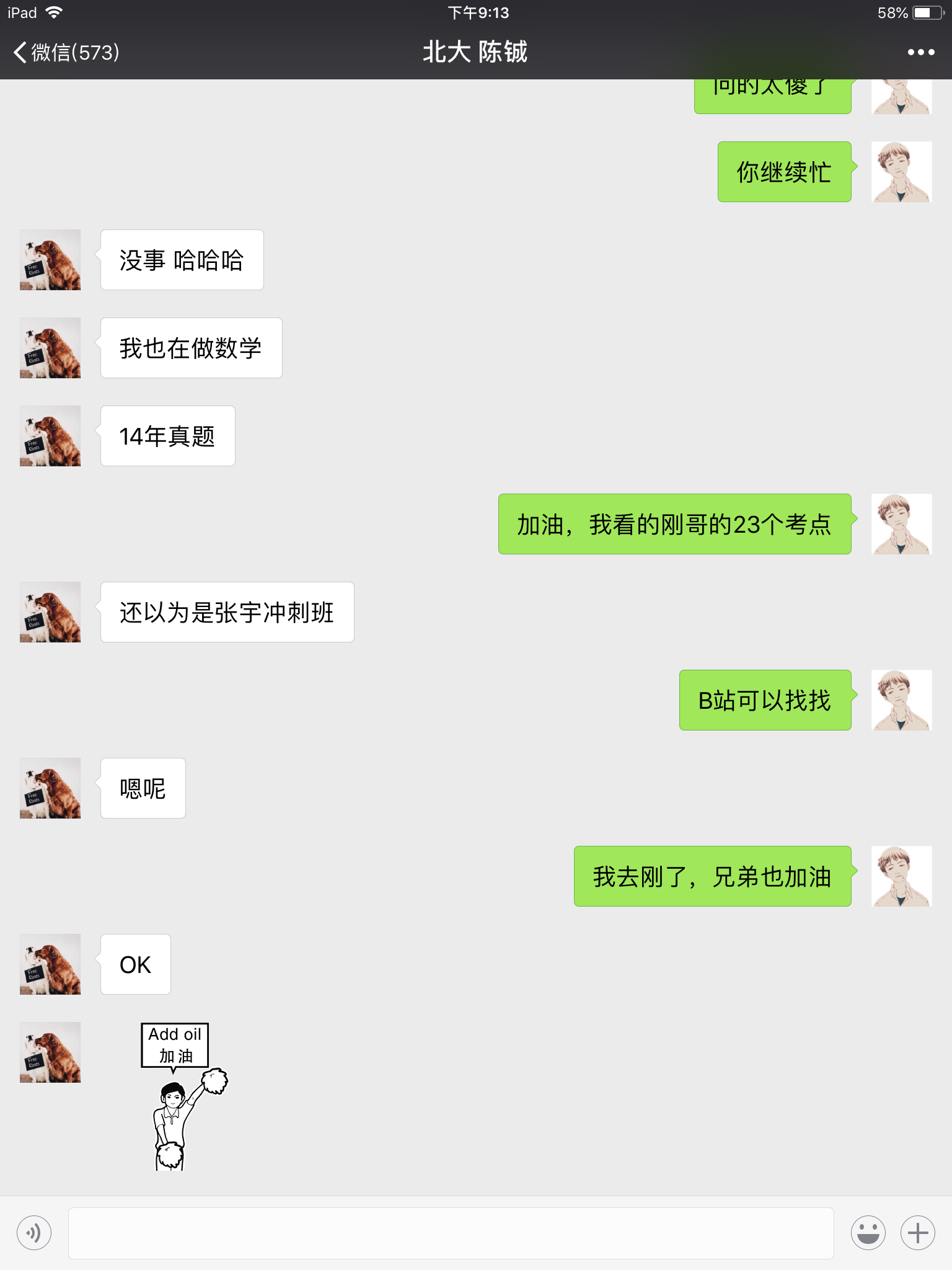Open the emoji sticker panel
This screenshot has width=952, height=1270.
tap(868, 1233)
